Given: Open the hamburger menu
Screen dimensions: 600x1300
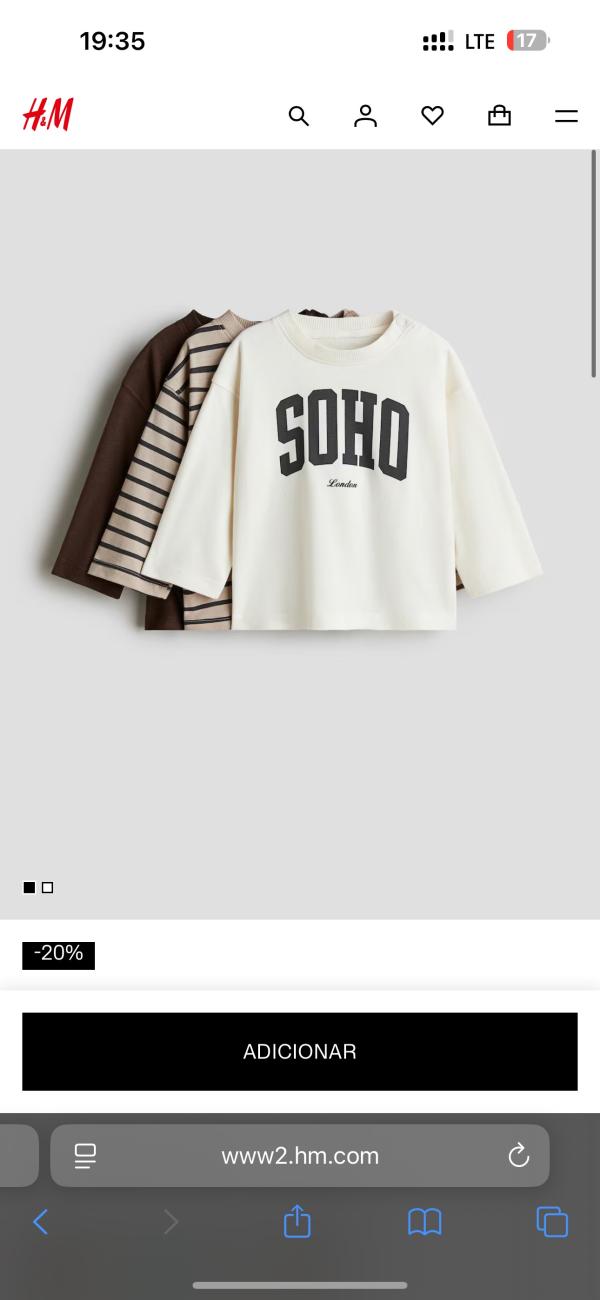Looking at the screenshot, I should tap(567, 116).
